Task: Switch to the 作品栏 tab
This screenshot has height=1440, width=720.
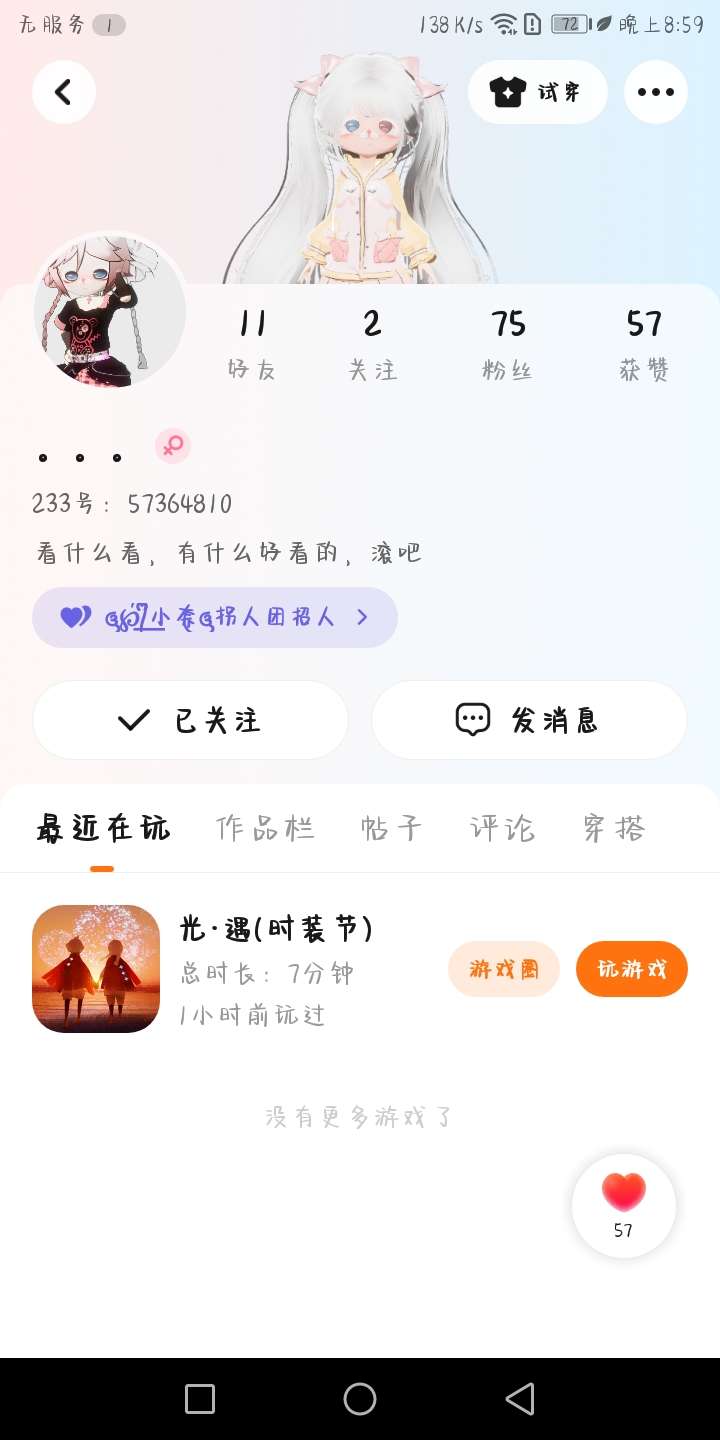Action: click(x=265, y=828)
